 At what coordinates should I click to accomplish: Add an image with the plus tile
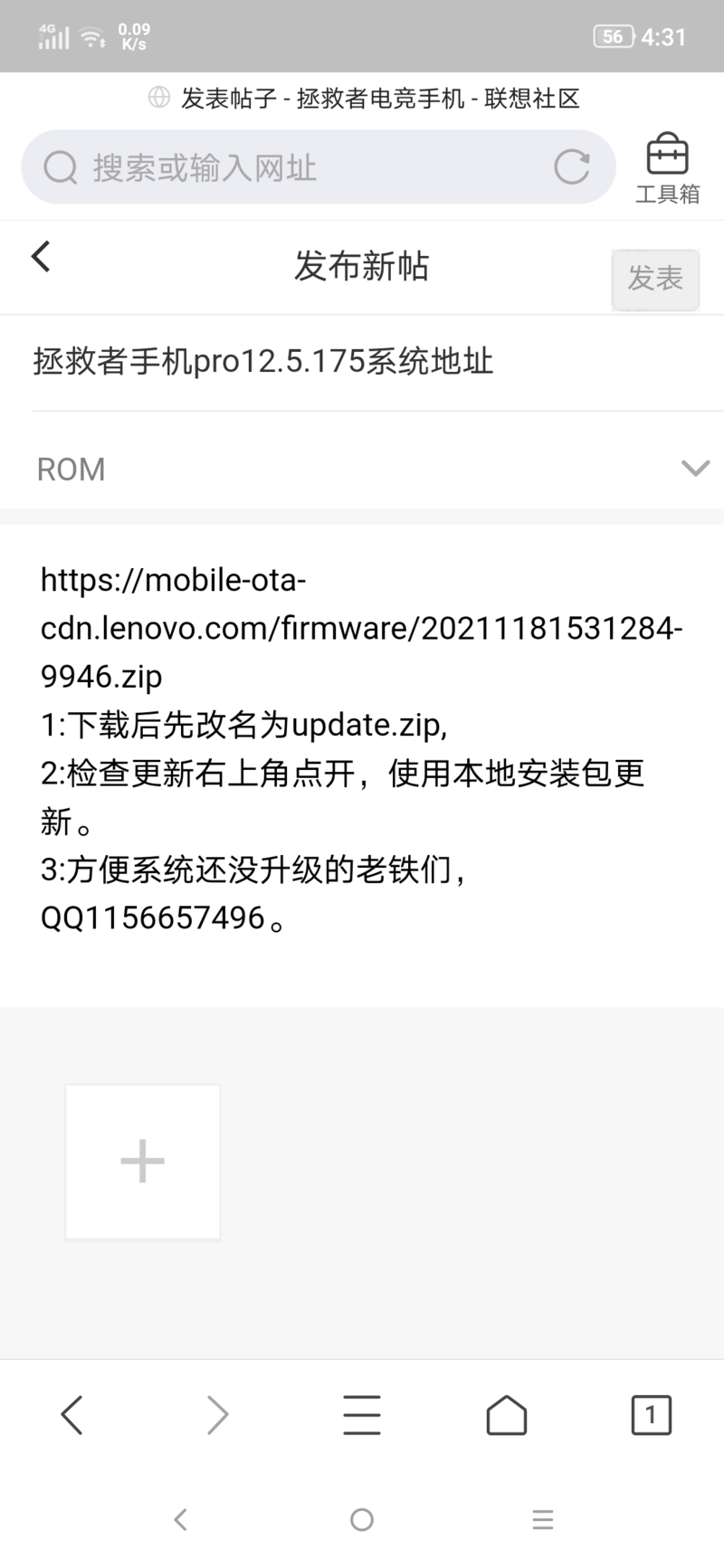coord(143,1161)
